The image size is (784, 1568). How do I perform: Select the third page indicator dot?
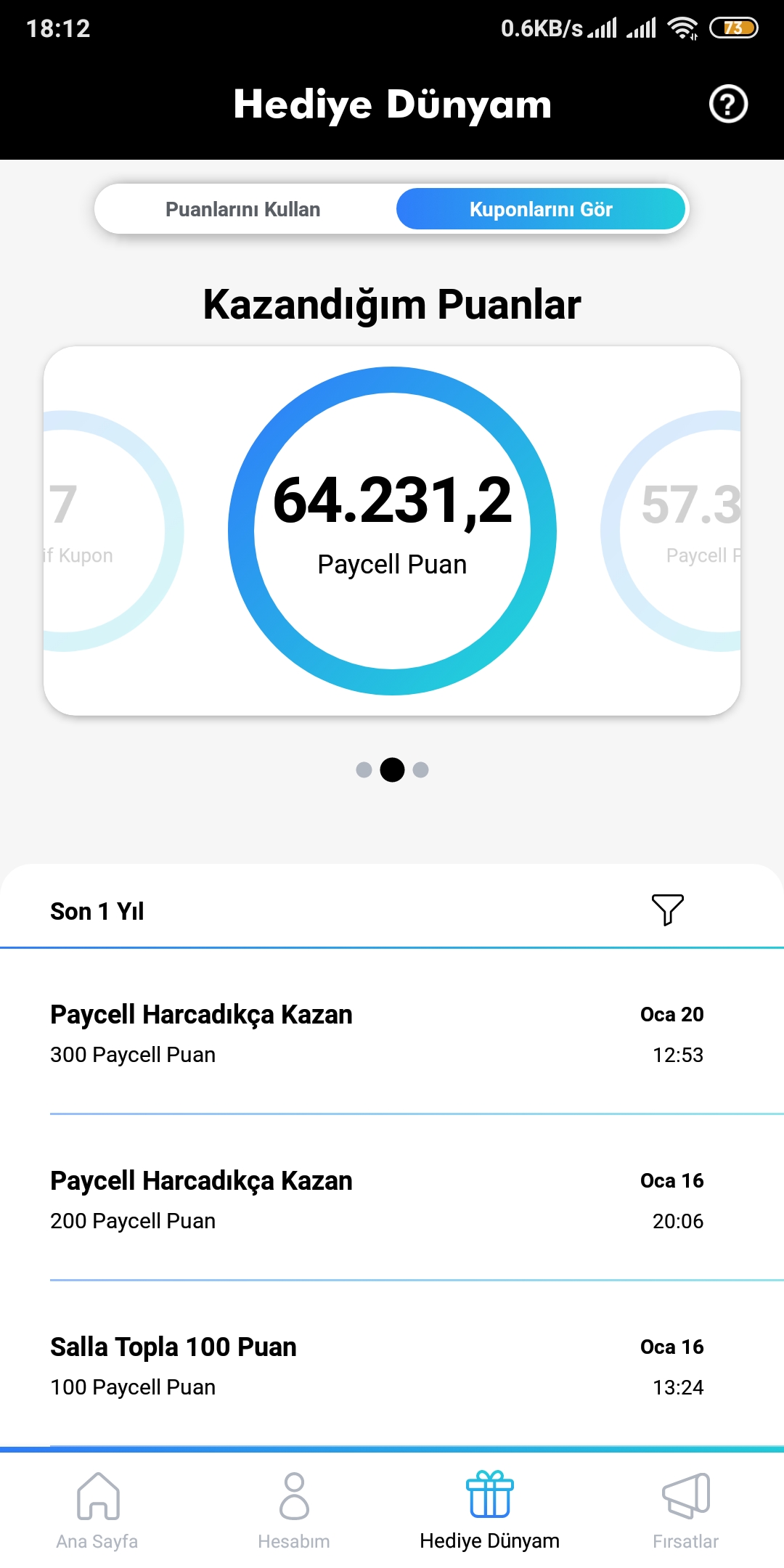click(420, 769)
